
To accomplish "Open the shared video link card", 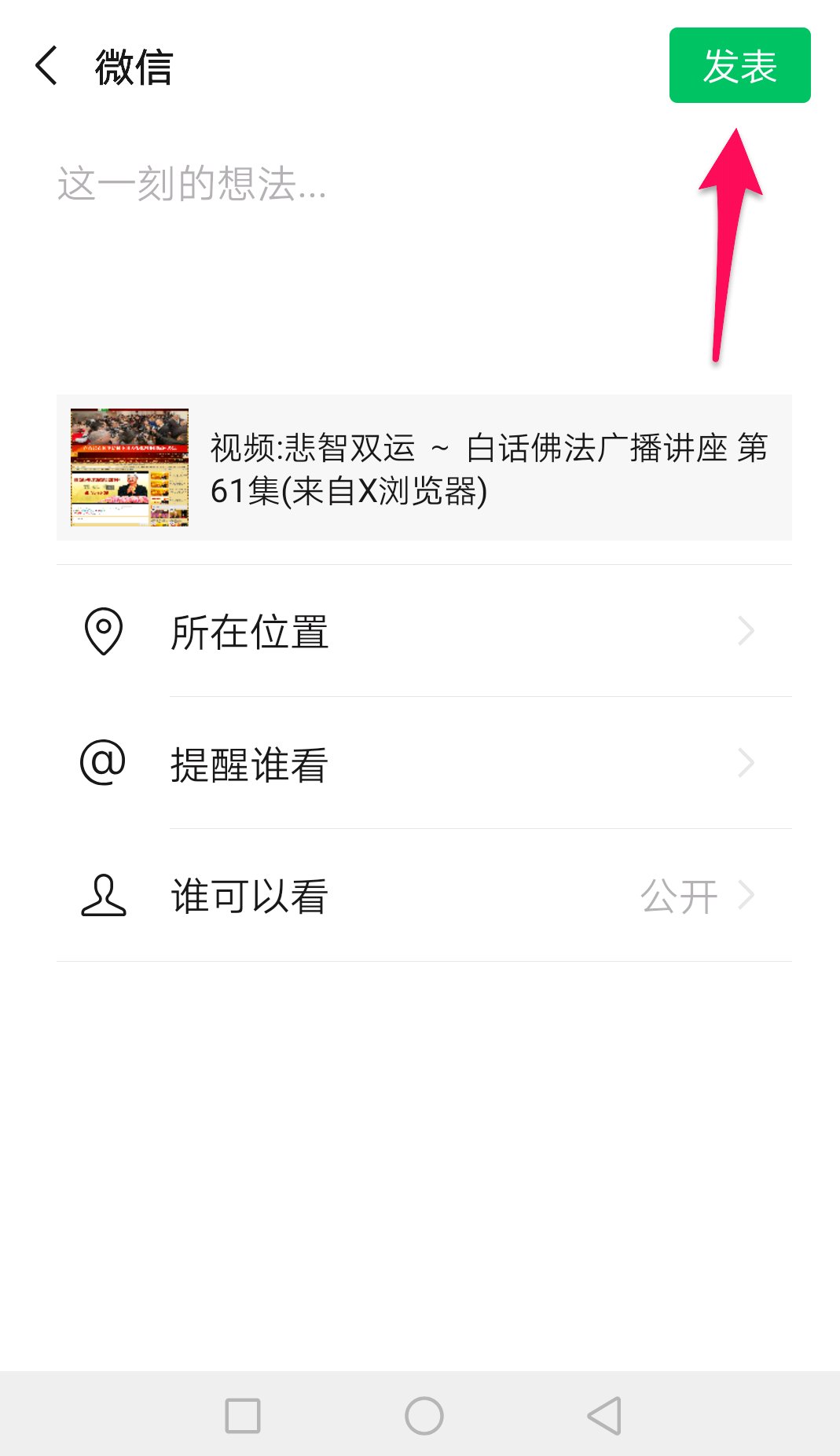I will (424, 468).
